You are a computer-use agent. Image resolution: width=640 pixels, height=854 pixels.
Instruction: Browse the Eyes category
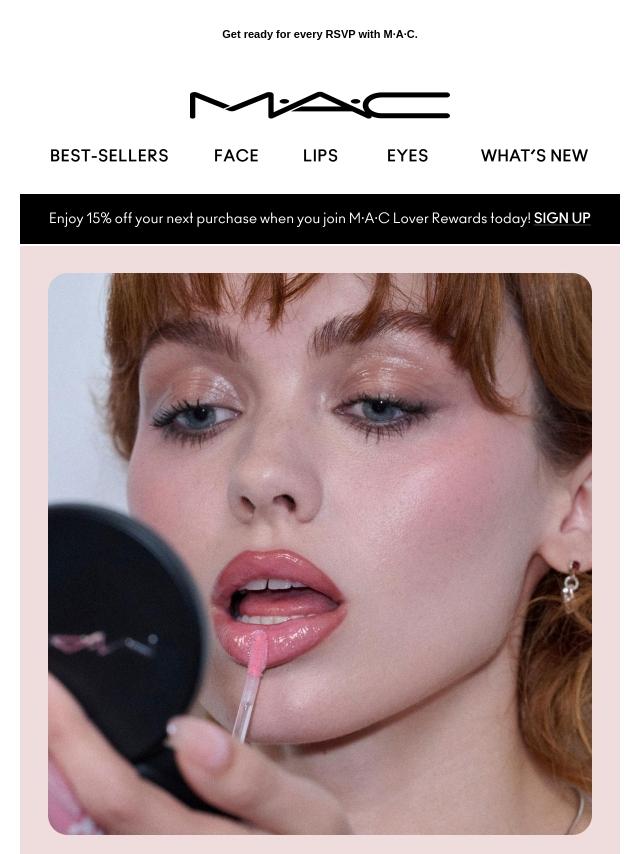[x=407, y=156]
